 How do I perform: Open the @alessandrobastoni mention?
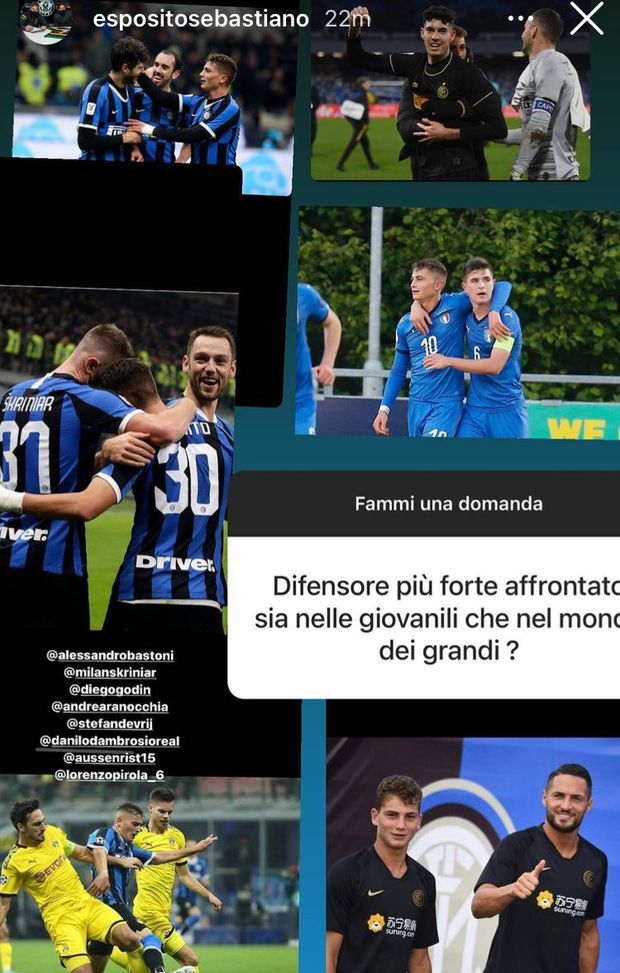coord(110,656)
